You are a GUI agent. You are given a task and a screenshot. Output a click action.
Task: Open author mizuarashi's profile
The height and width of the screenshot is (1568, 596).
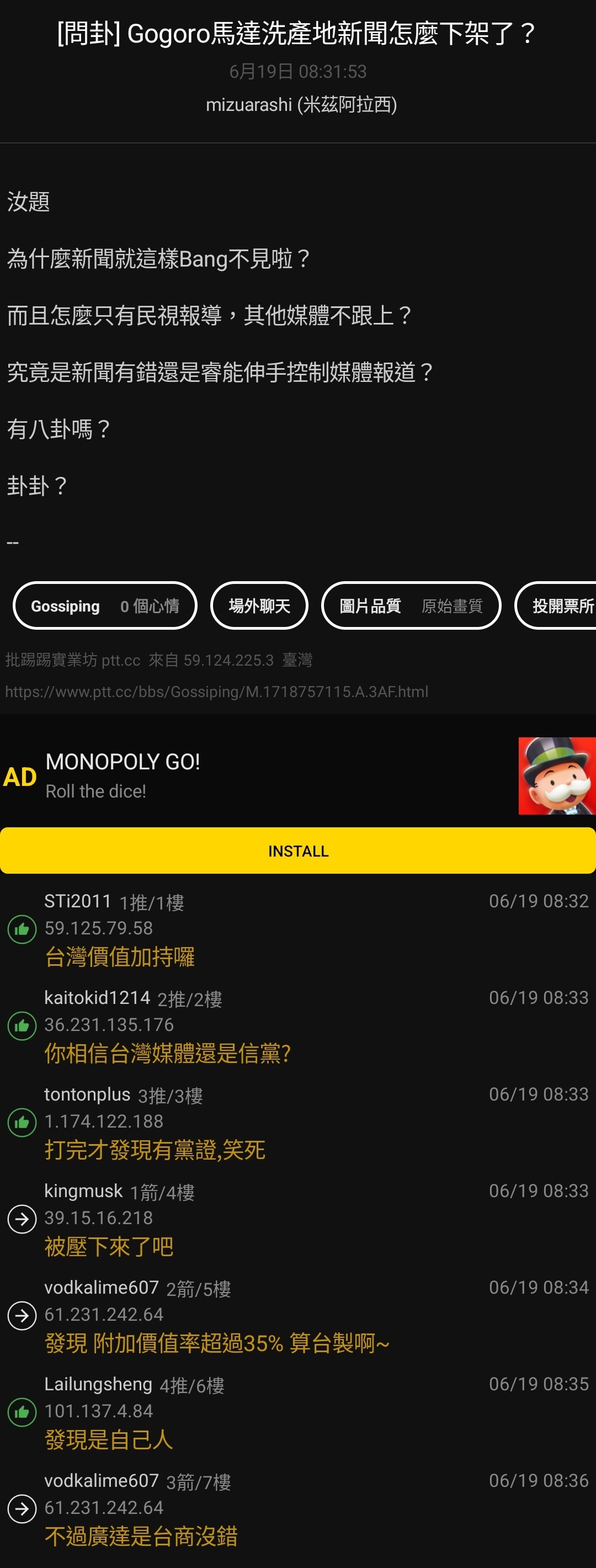coord(301,105)
